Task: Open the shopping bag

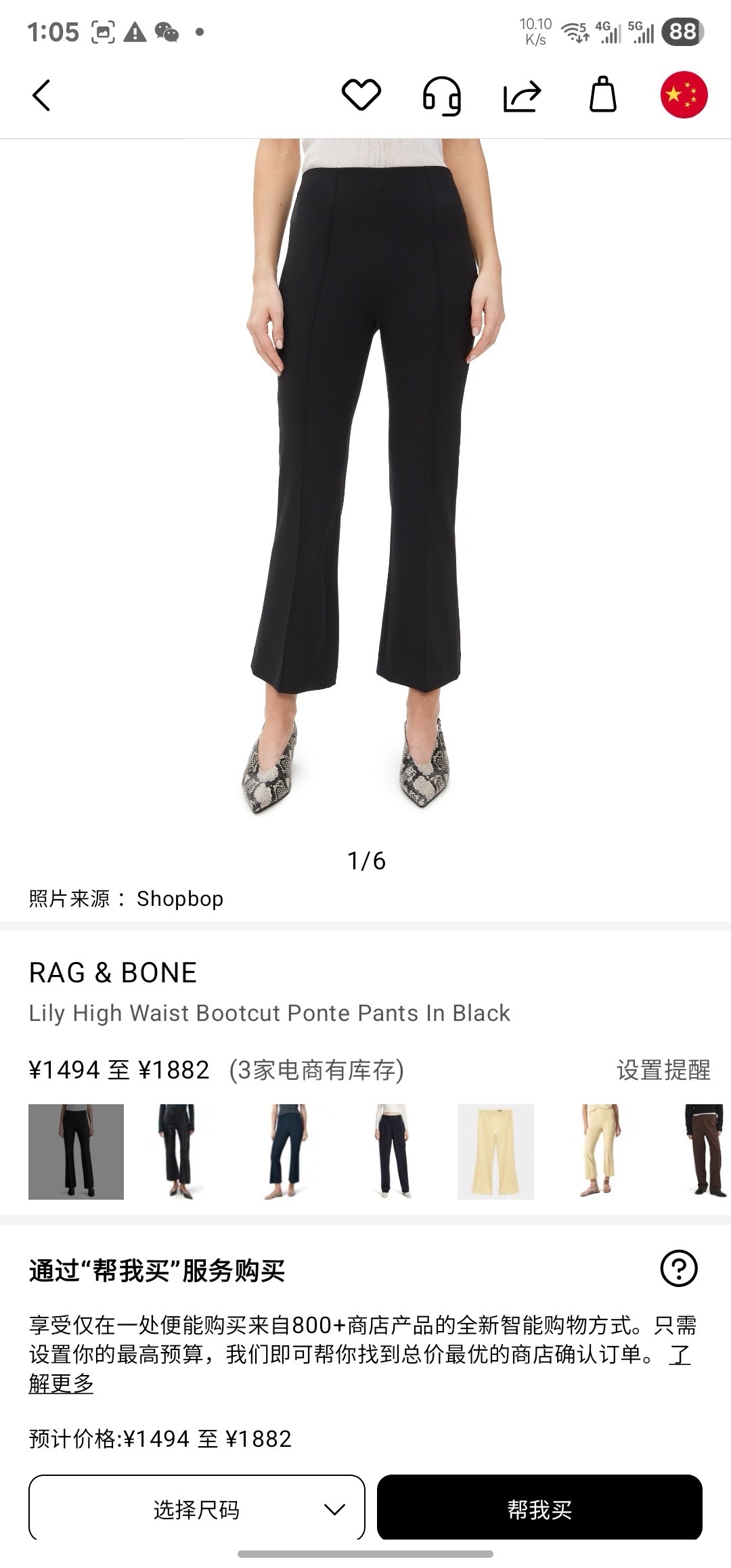Action: (x=602, y=95)
